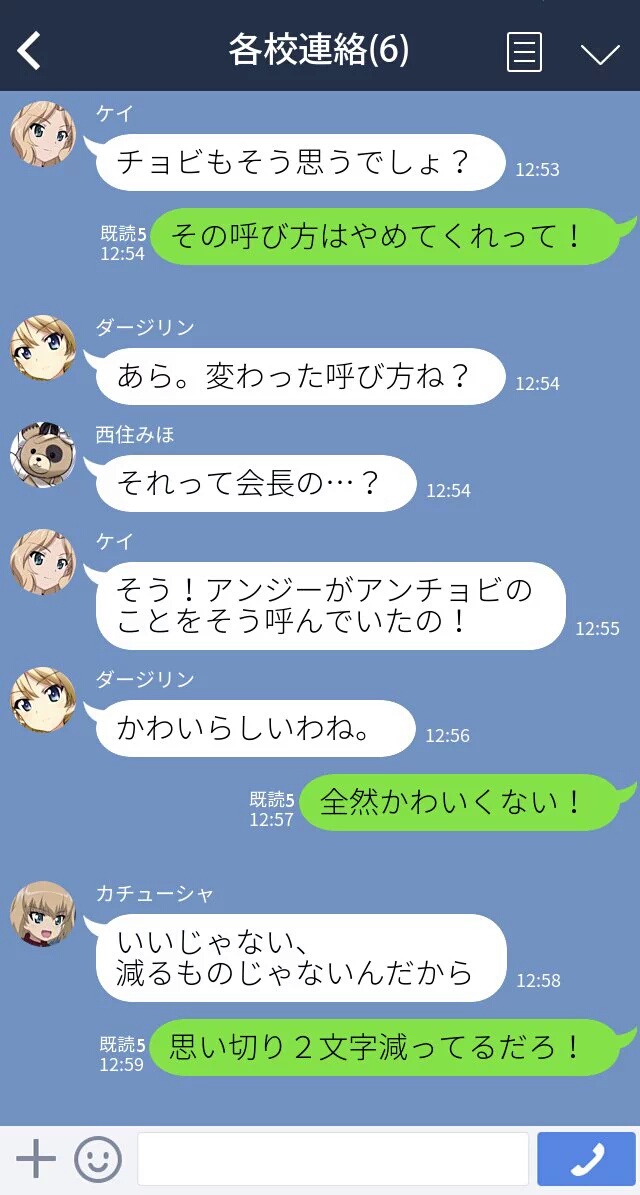640x1195 pixels.
Task: Go back from the 各校連絡 chat
Action: (x=30, y=50)
